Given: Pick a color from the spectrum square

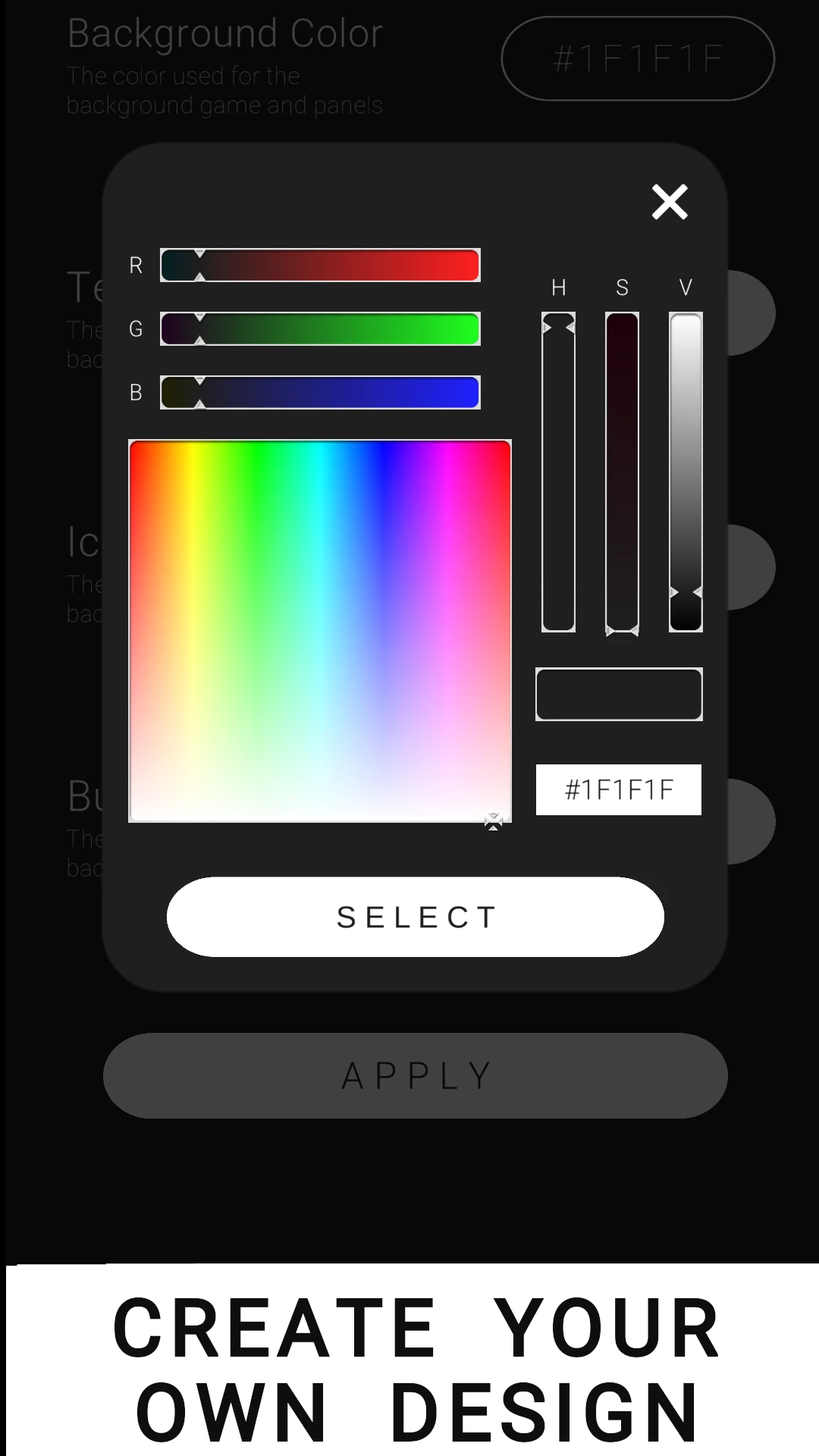Looking at the screenshot, I should click(x=320, y=631).
